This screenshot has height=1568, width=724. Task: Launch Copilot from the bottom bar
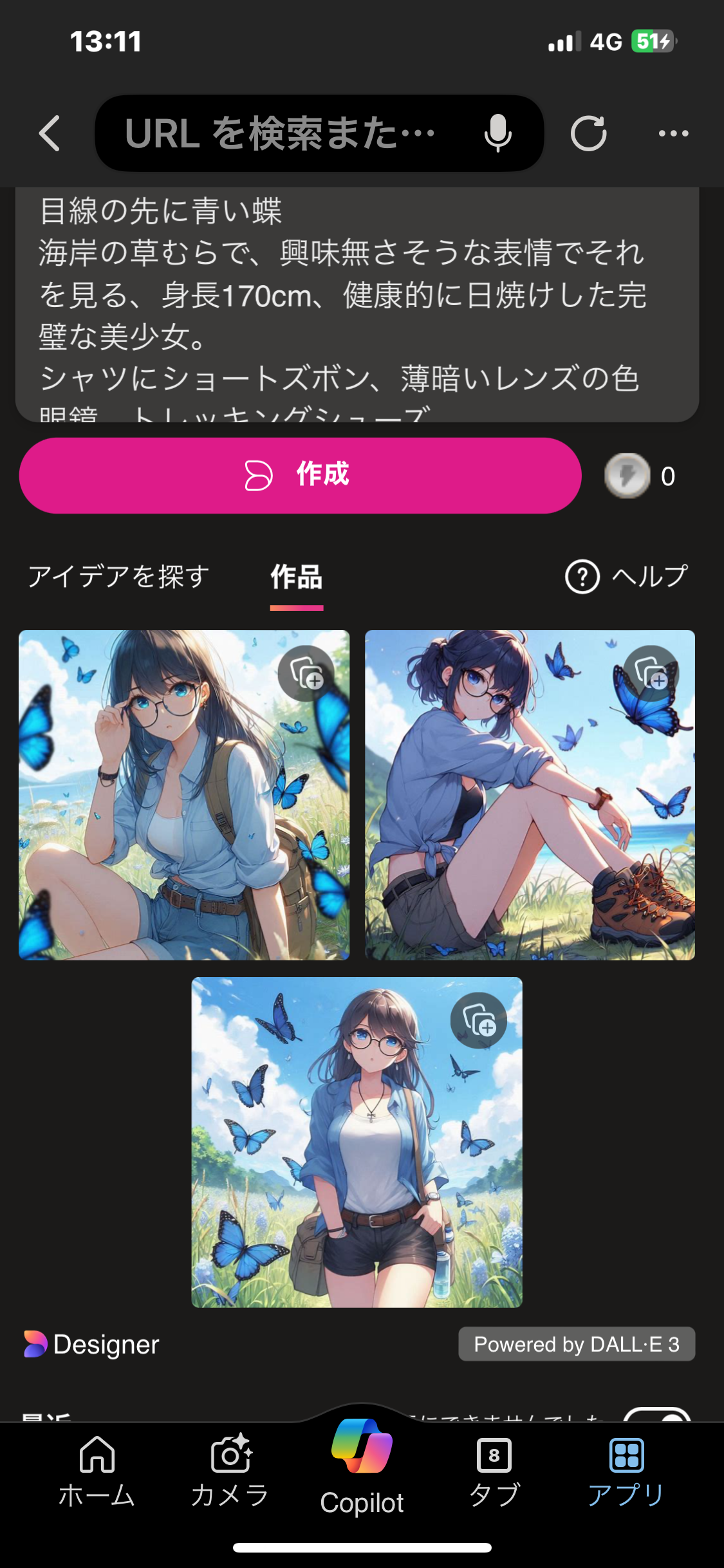pyautogui.click(x=362, y=1468)
